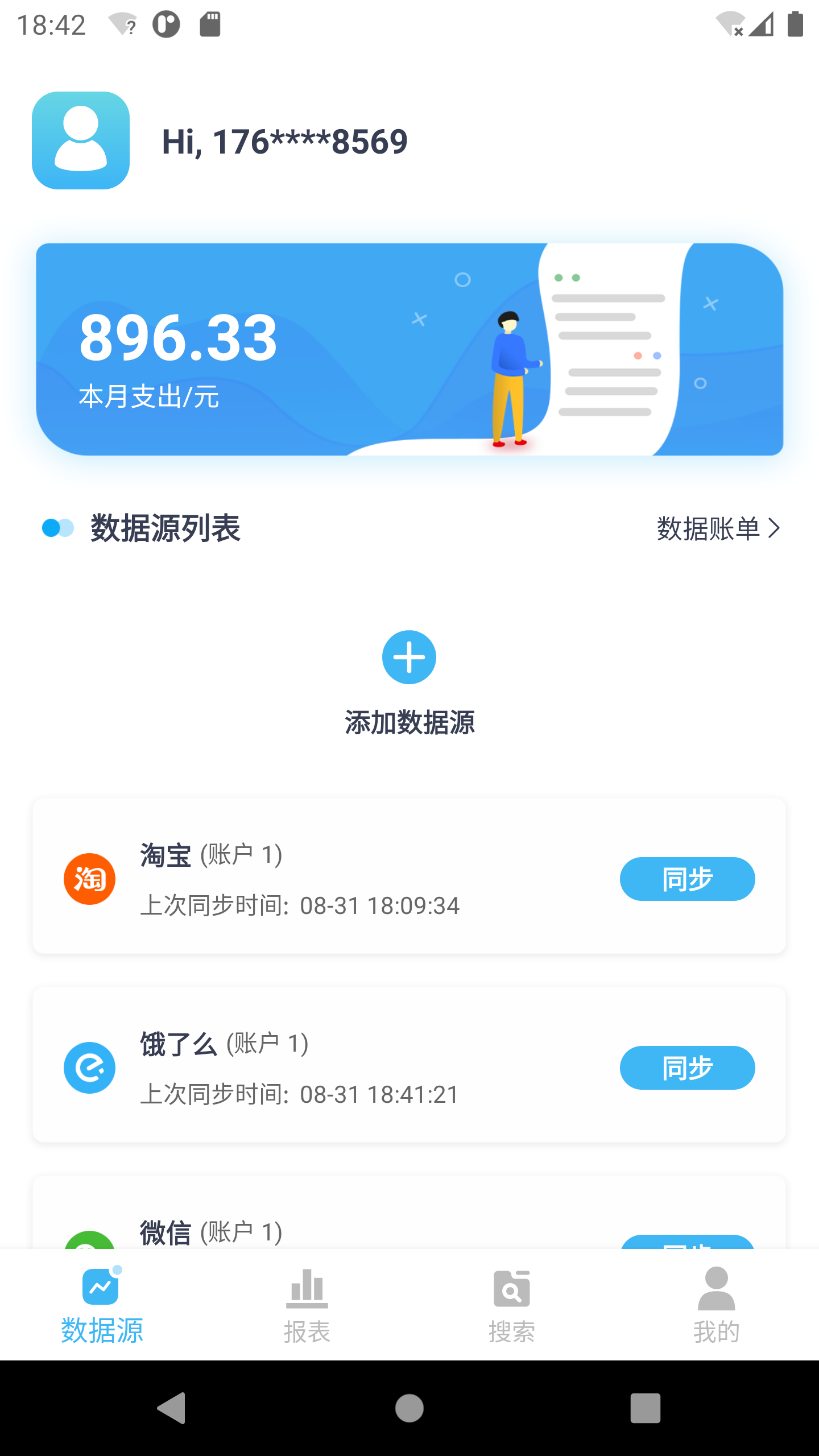Switch to the 我的 tab
Image resolution: width=819 pixels, height=1456 pixels.
point(716,1306)
